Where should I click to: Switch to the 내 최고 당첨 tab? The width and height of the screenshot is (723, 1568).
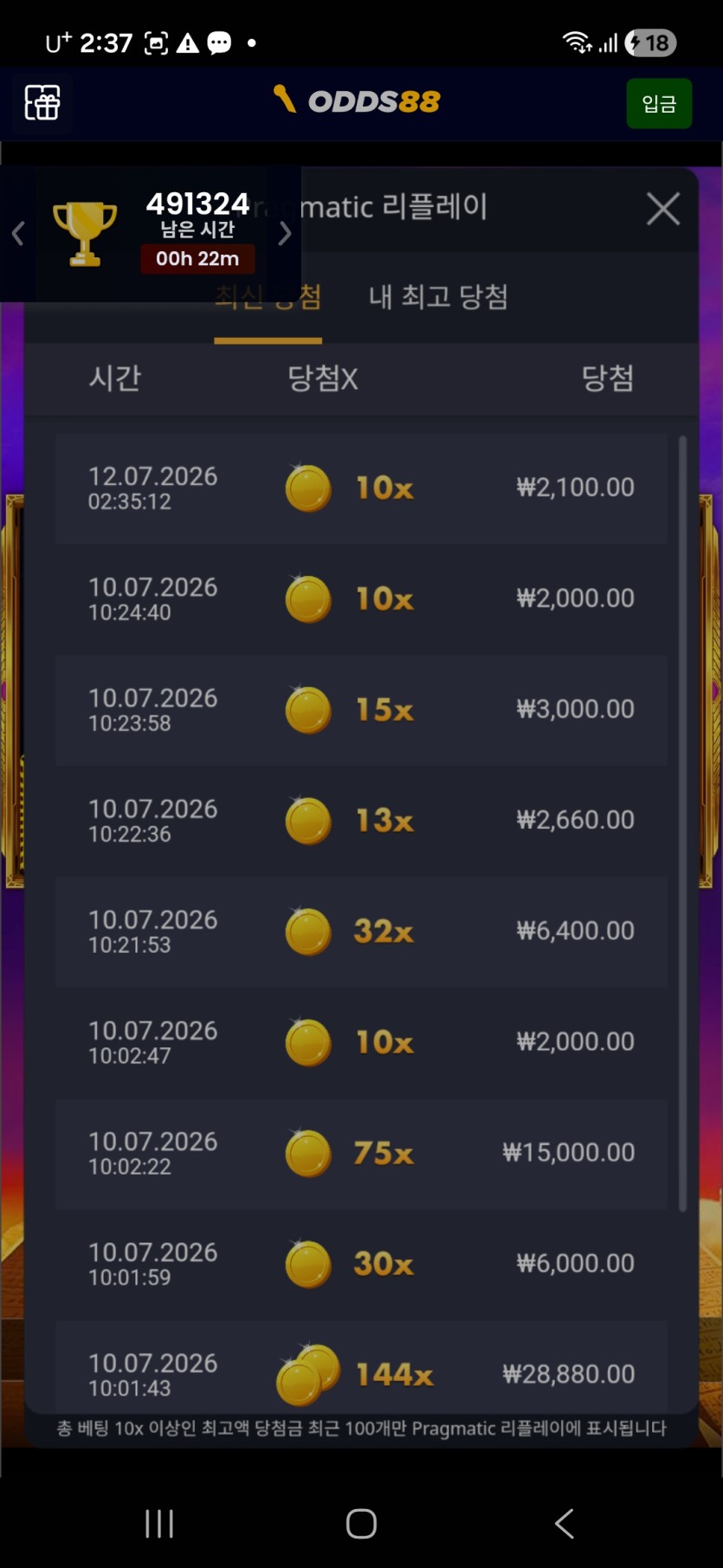pyautogui.click(x=438, y=297)
